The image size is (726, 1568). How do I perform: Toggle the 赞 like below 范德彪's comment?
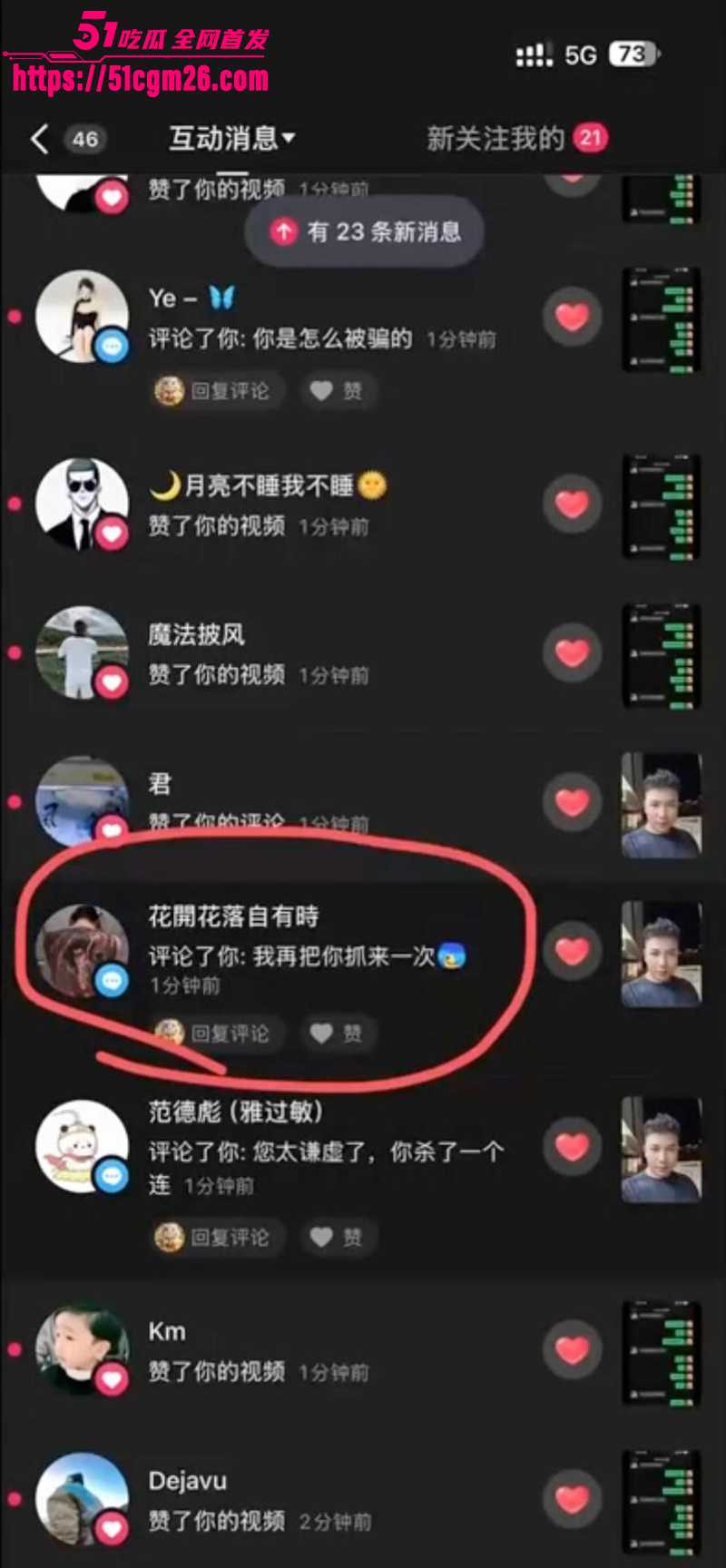337,1237
